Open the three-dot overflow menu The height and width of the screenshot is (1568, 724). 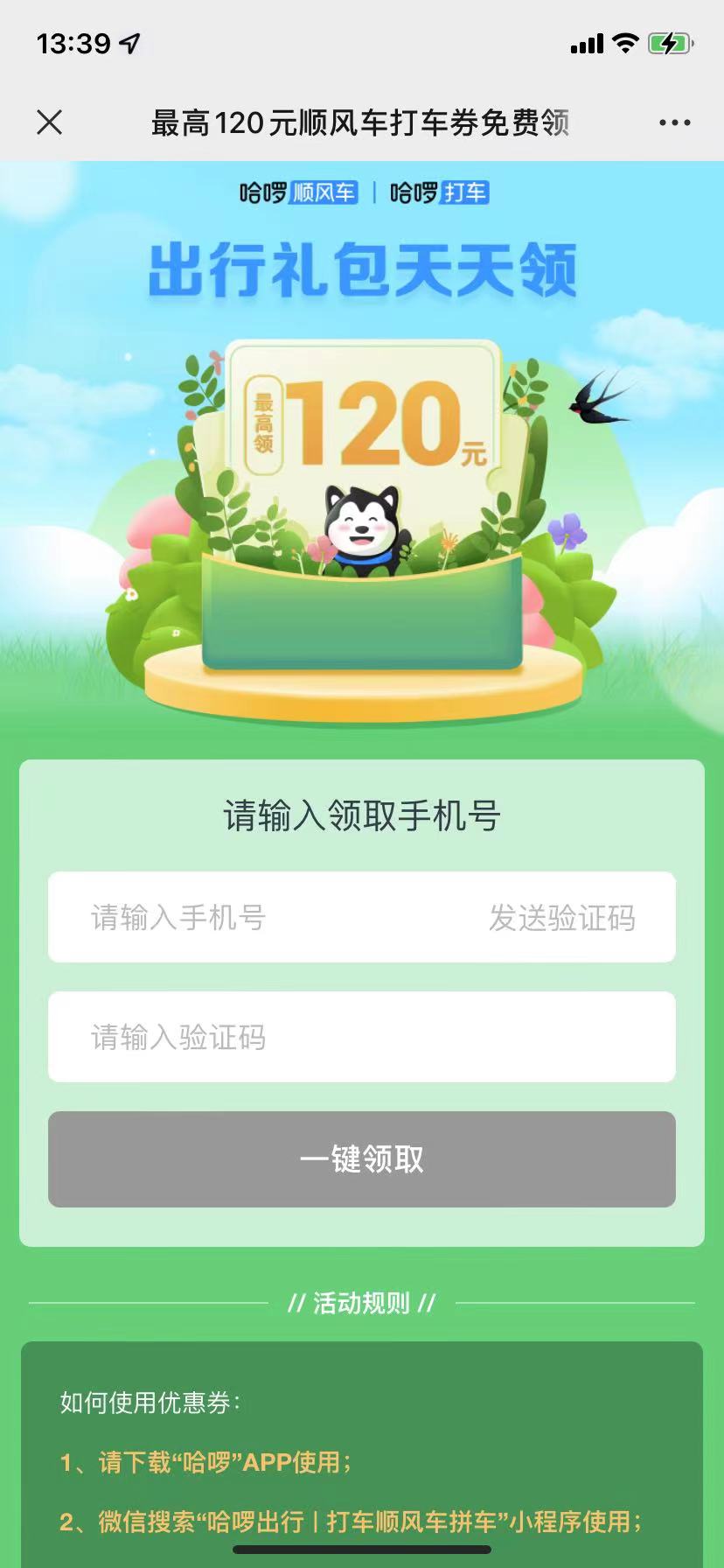click(x=674, y=123)
